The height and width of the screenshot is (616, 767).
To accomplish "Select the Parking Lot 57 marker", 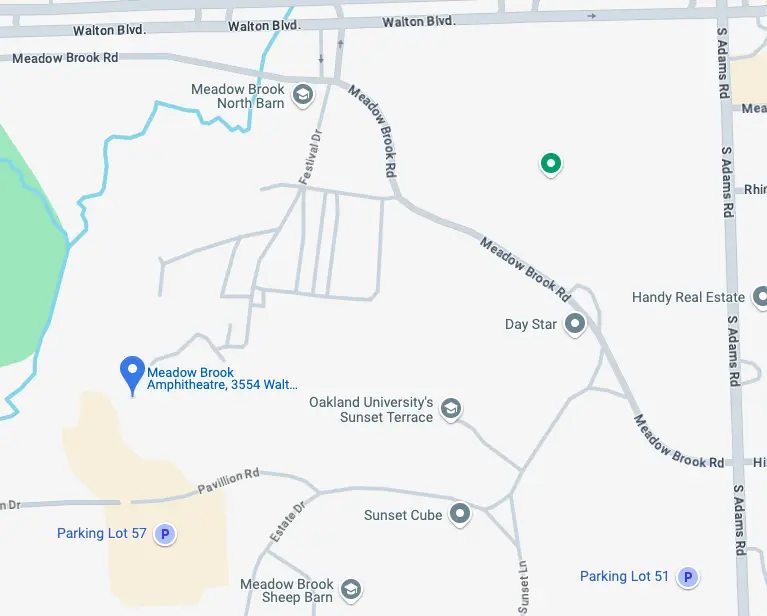I will (x=165, y=534).
